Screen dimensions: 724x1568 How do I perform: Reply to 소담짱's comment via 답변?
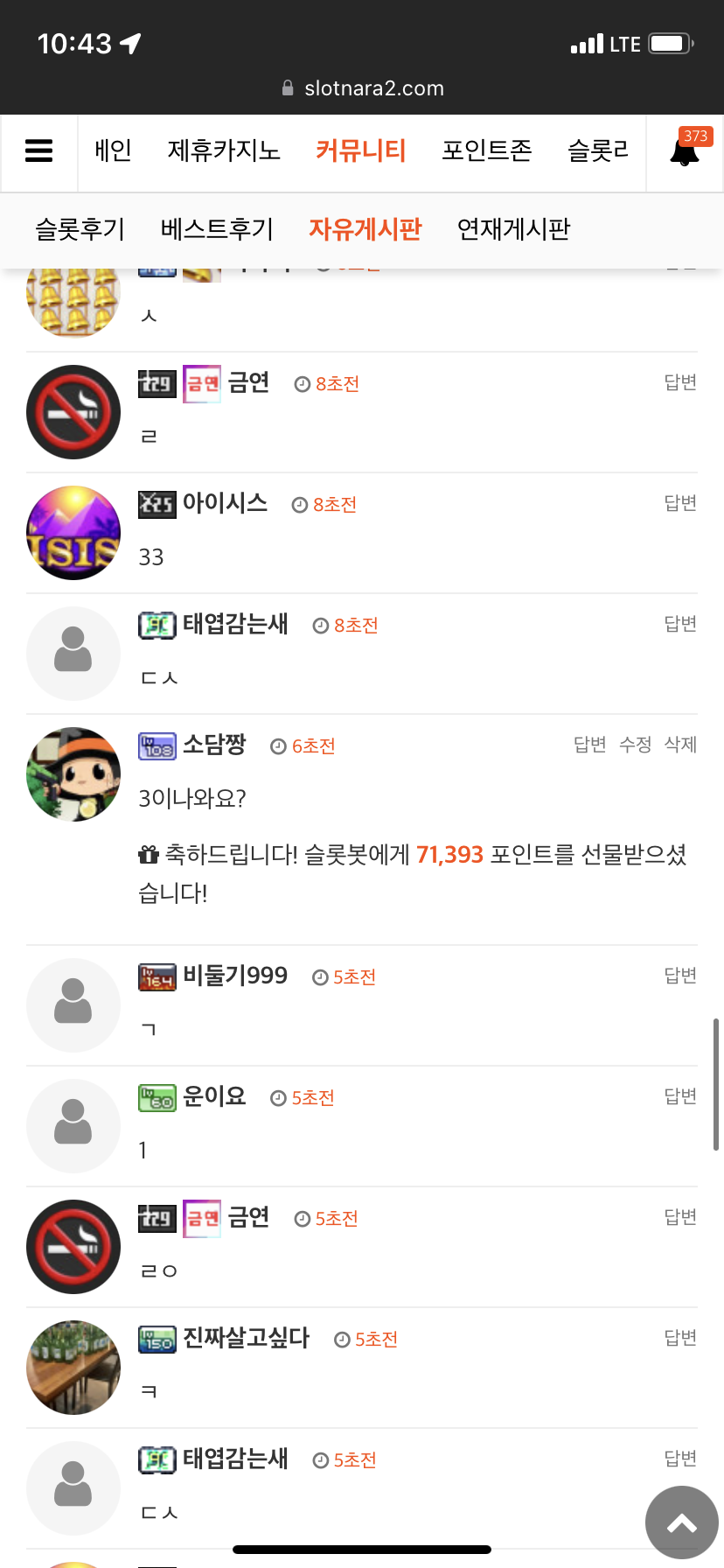click(589, 745)
